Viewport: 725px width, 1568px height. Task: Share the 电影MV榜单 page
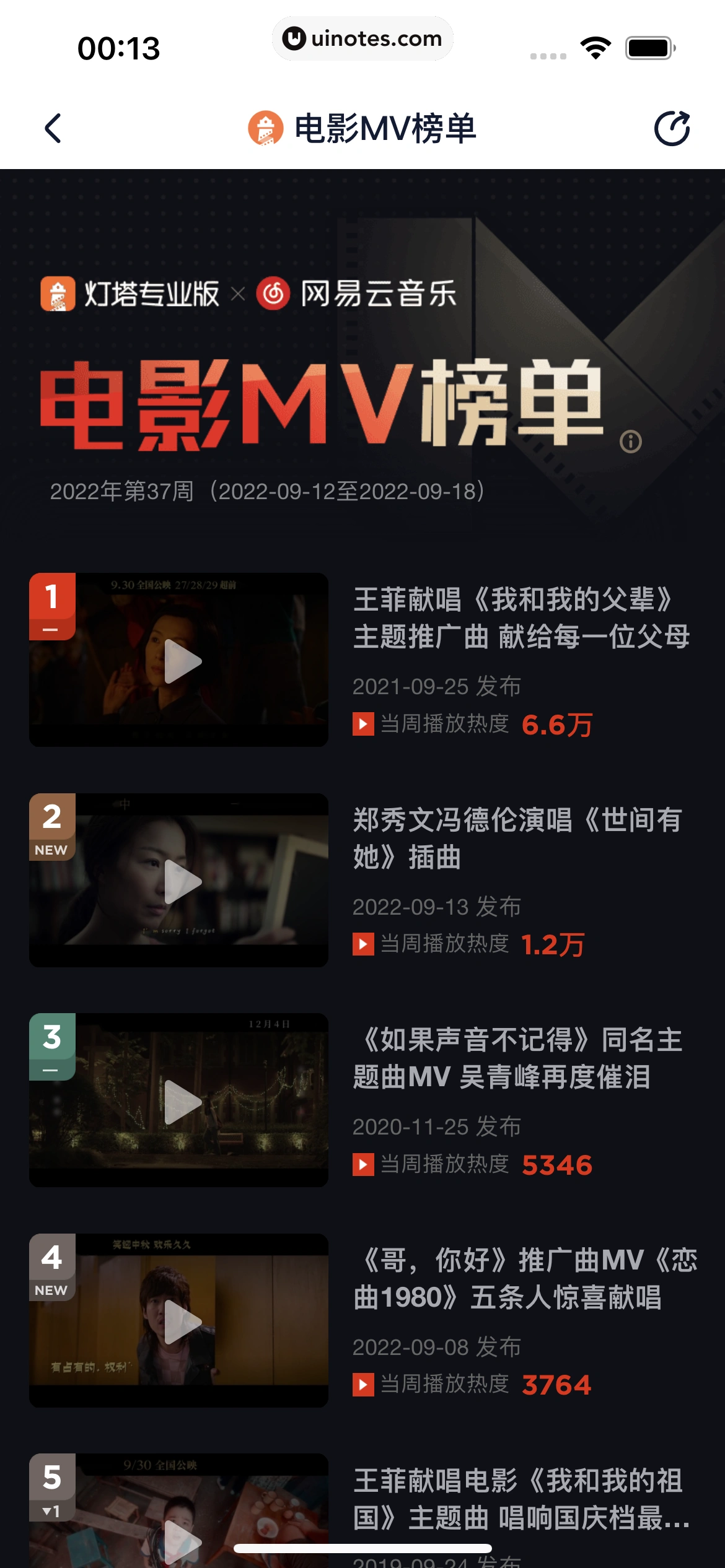tap(672, 128)
